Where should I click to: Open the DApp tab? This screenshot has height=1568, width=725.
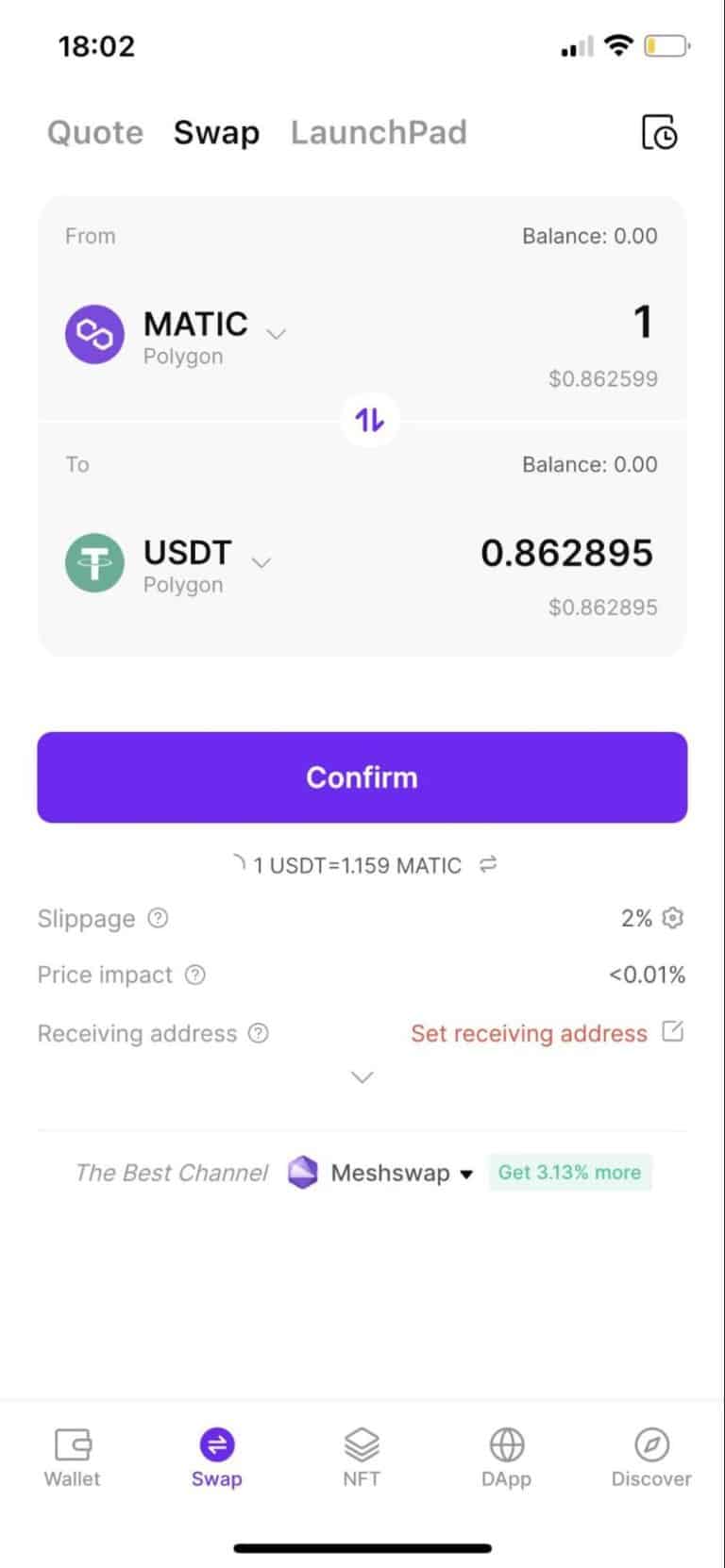(506, 1457)
